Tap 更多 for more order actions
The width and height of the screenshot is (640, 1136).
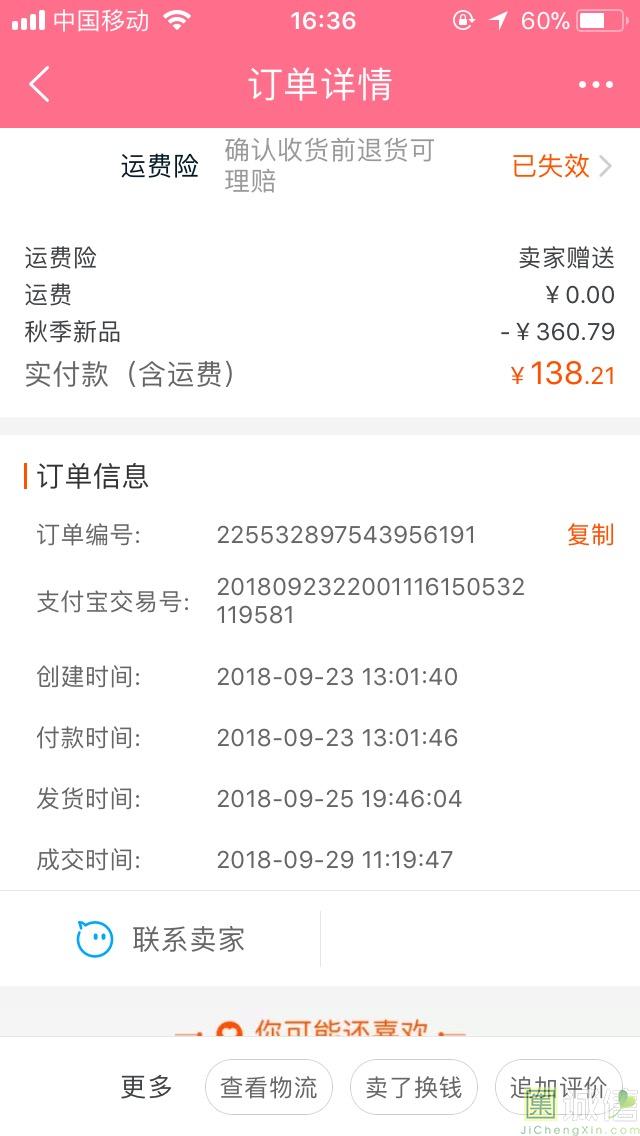147,1087
